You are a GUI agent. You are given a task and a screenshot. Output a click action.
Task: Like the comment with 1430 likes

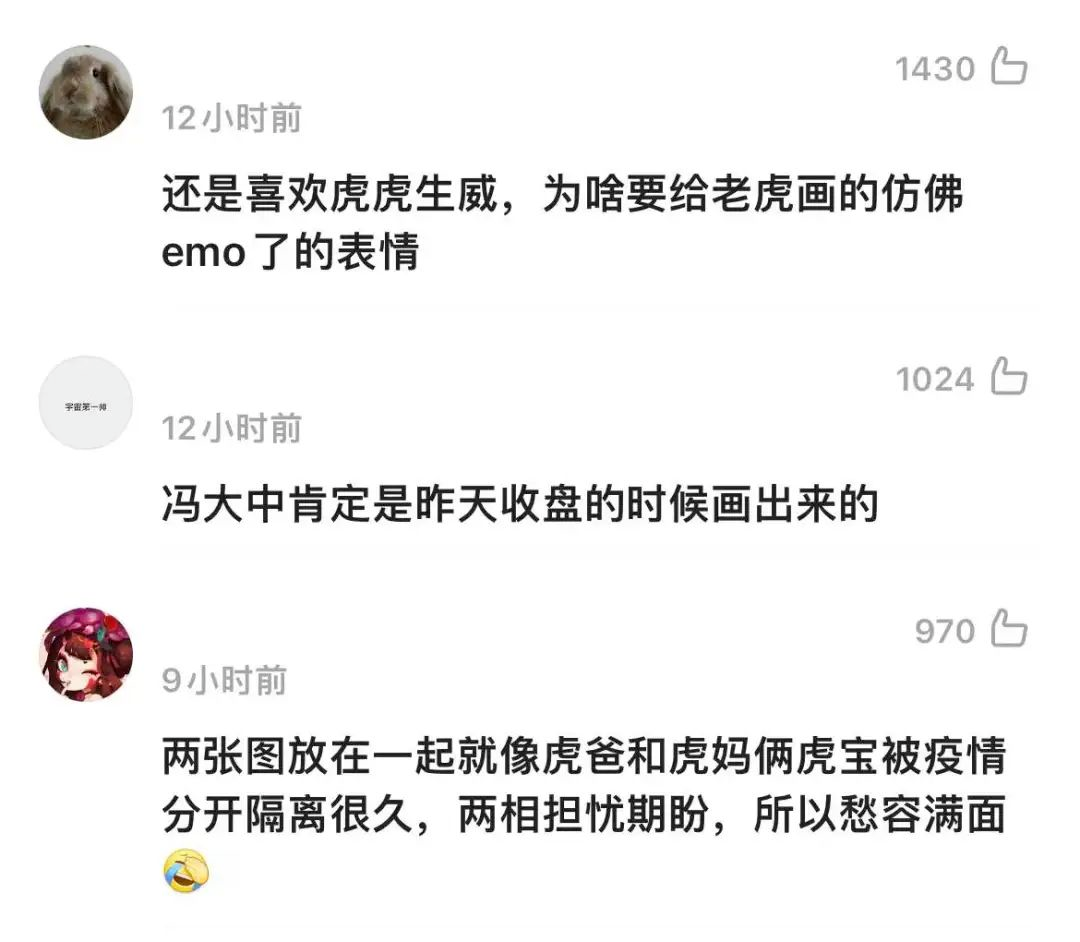[x=1008, y=68]
